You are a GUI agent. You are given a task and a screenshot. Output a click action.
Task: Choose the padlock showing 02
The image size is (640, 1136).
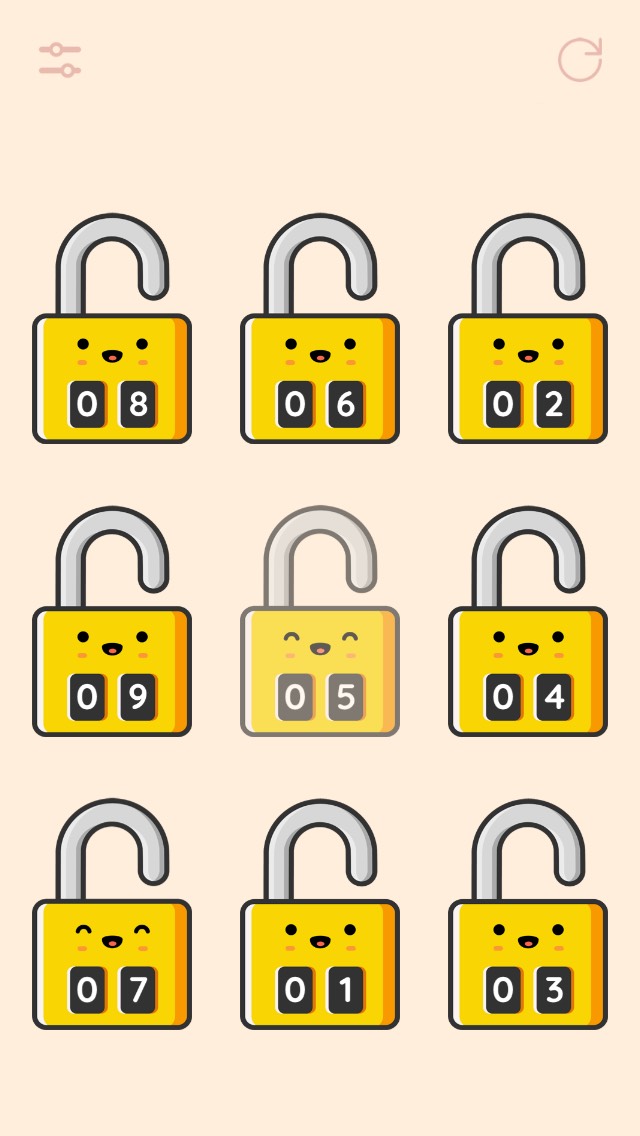[x=528, y=378]
